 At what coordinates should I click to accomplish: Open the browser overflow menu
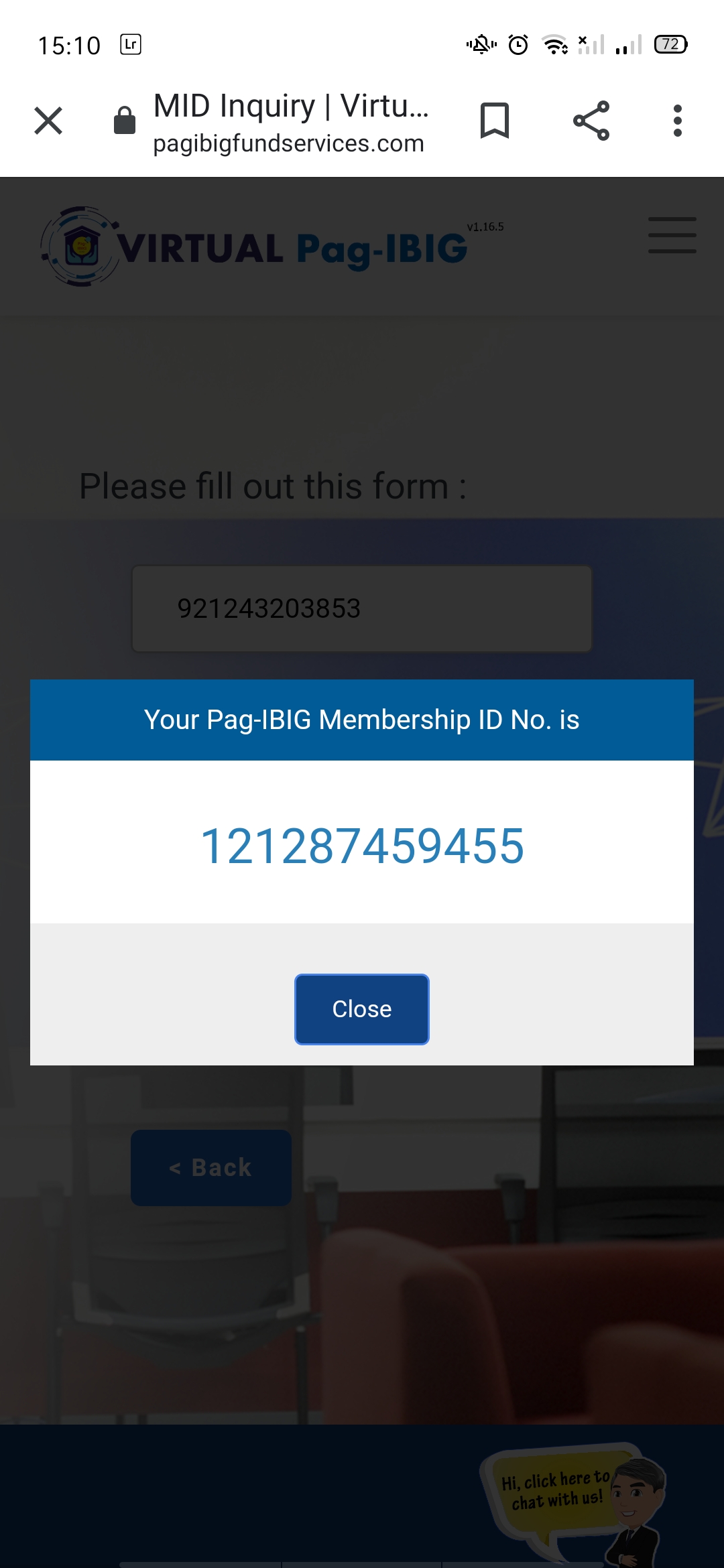coord(677,121)
